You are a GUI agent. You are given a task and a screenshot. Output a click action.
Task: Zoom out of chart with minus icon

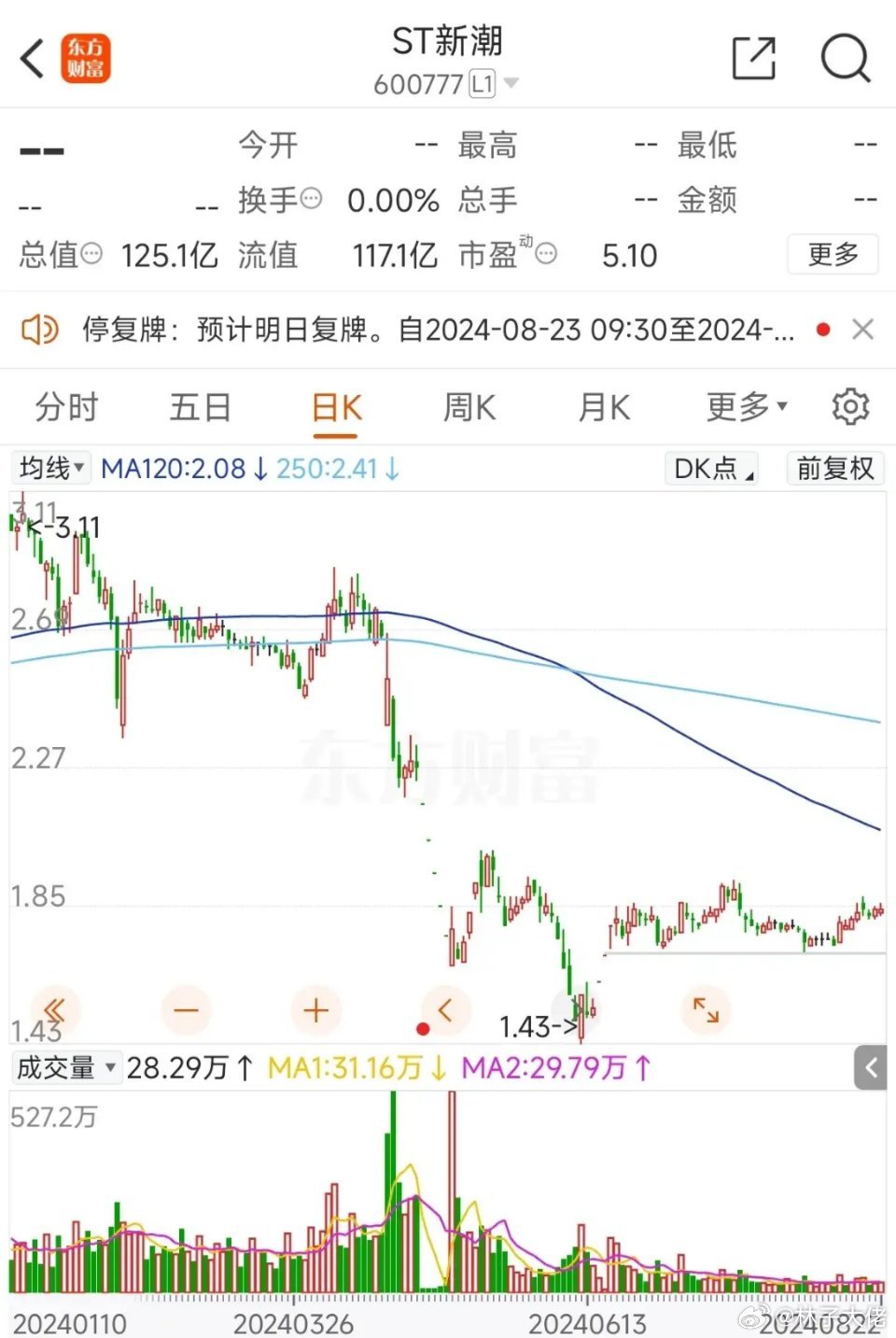(x=186, y=1010)
